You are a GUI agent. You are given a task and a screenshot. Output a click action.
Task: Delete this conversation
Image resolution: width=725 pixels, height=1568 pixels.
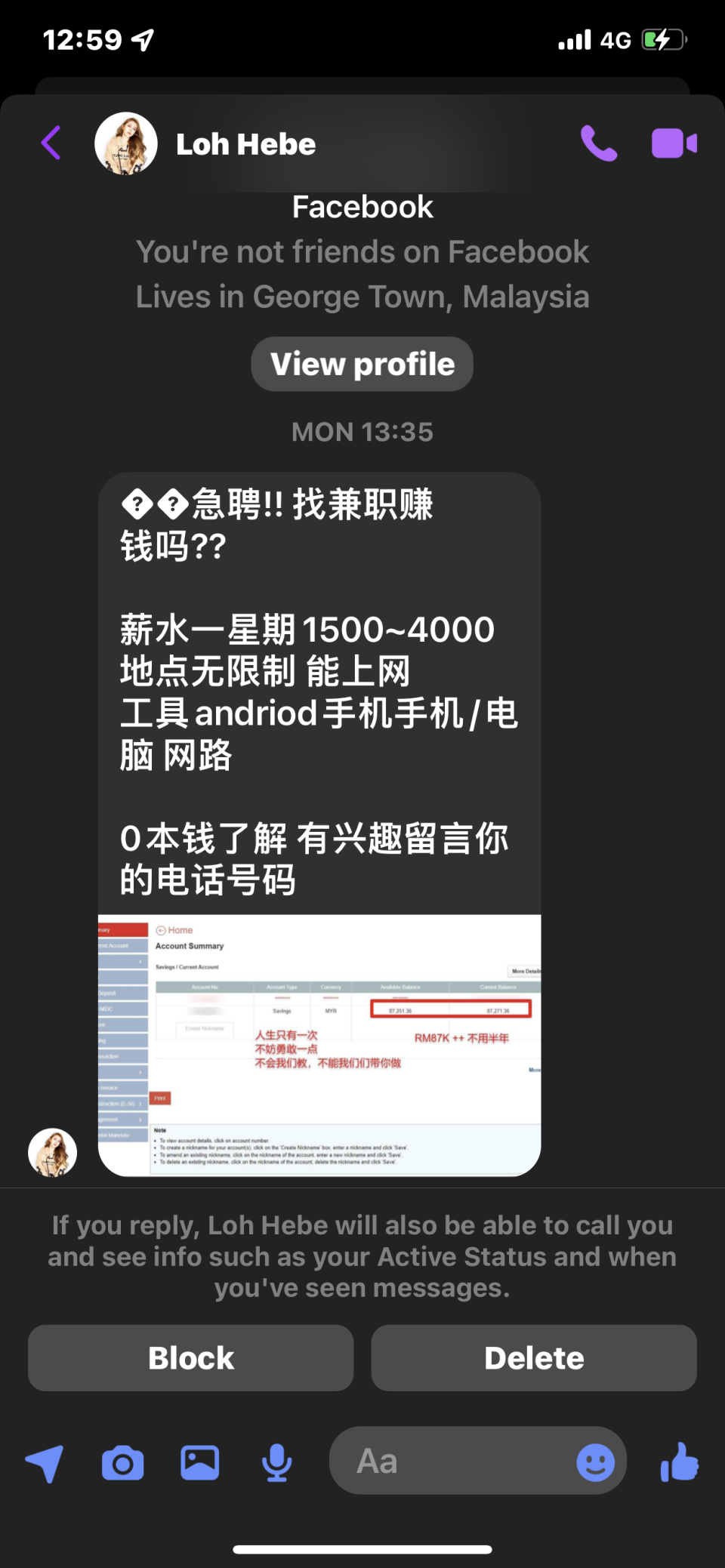pyautogui.click(x=533, y=1357)
